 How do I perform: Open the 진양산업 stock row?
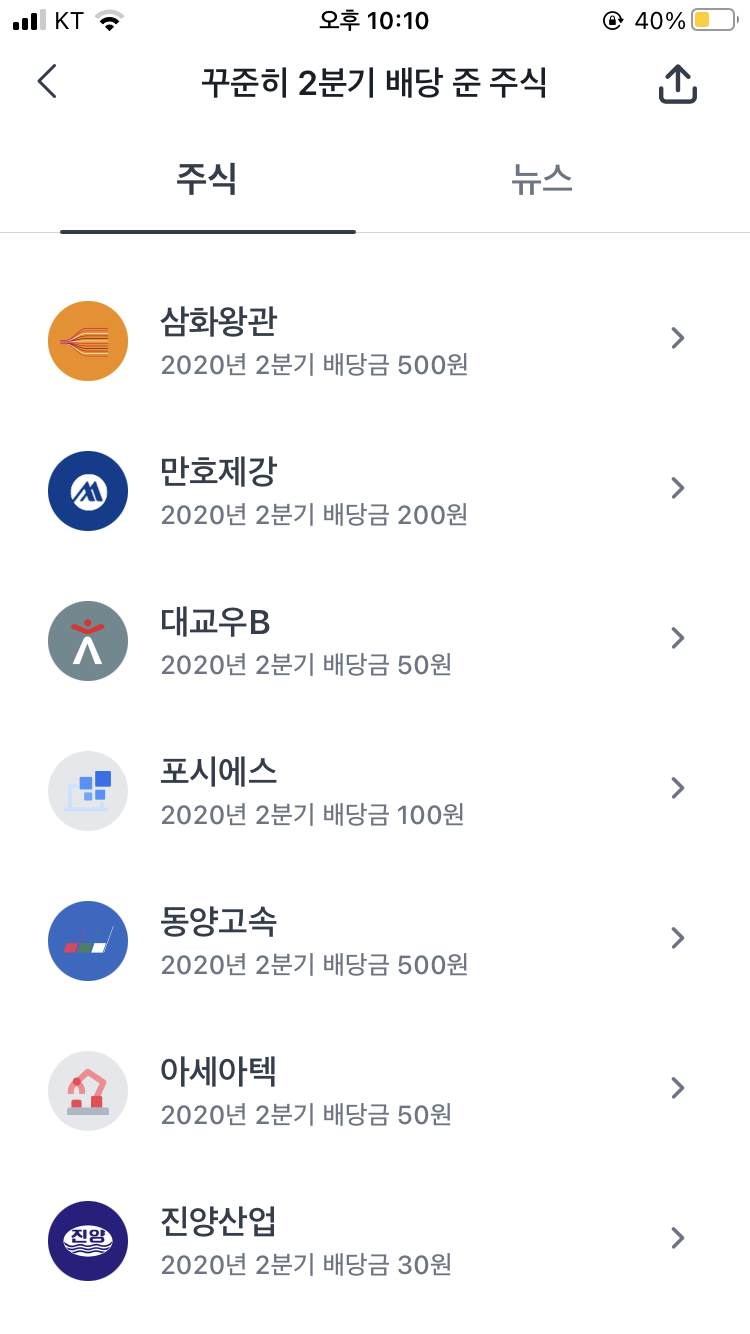[x=375, y=1241]
